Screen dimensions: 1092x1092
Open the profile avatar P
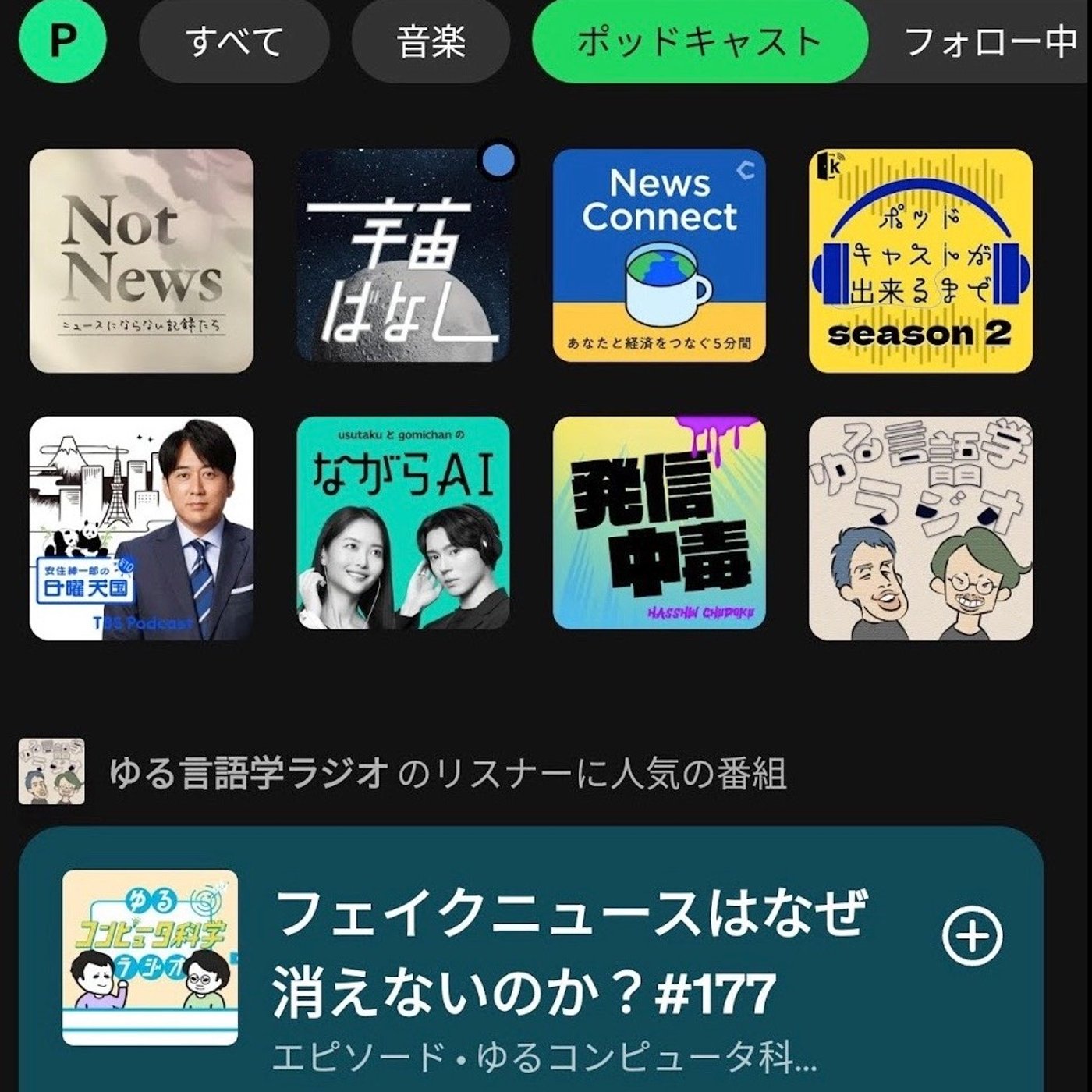62,41
